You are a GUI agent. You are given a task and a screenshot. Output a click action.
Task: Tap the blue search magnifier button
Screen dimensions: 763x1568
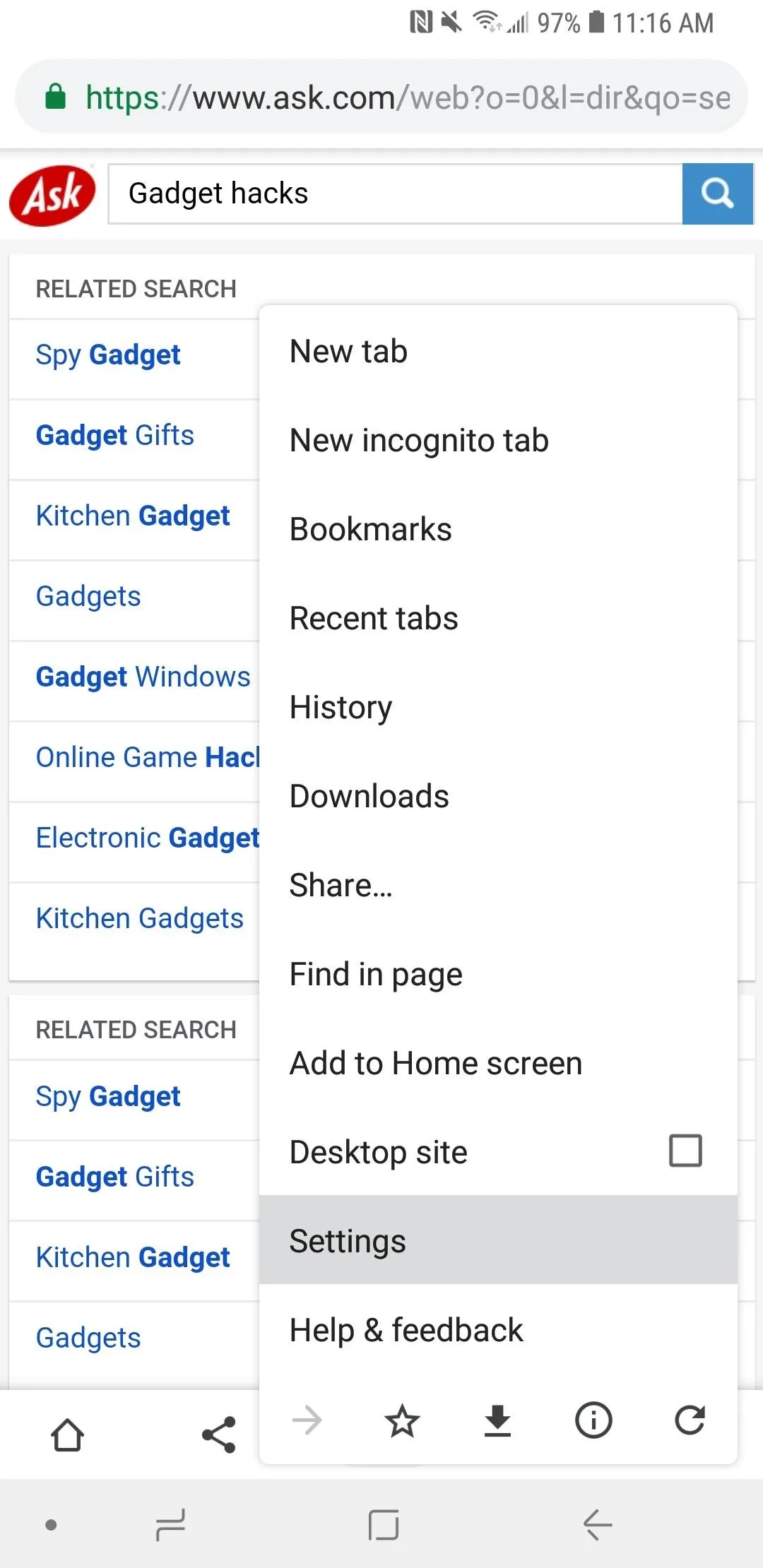click(x=717, y=194)
